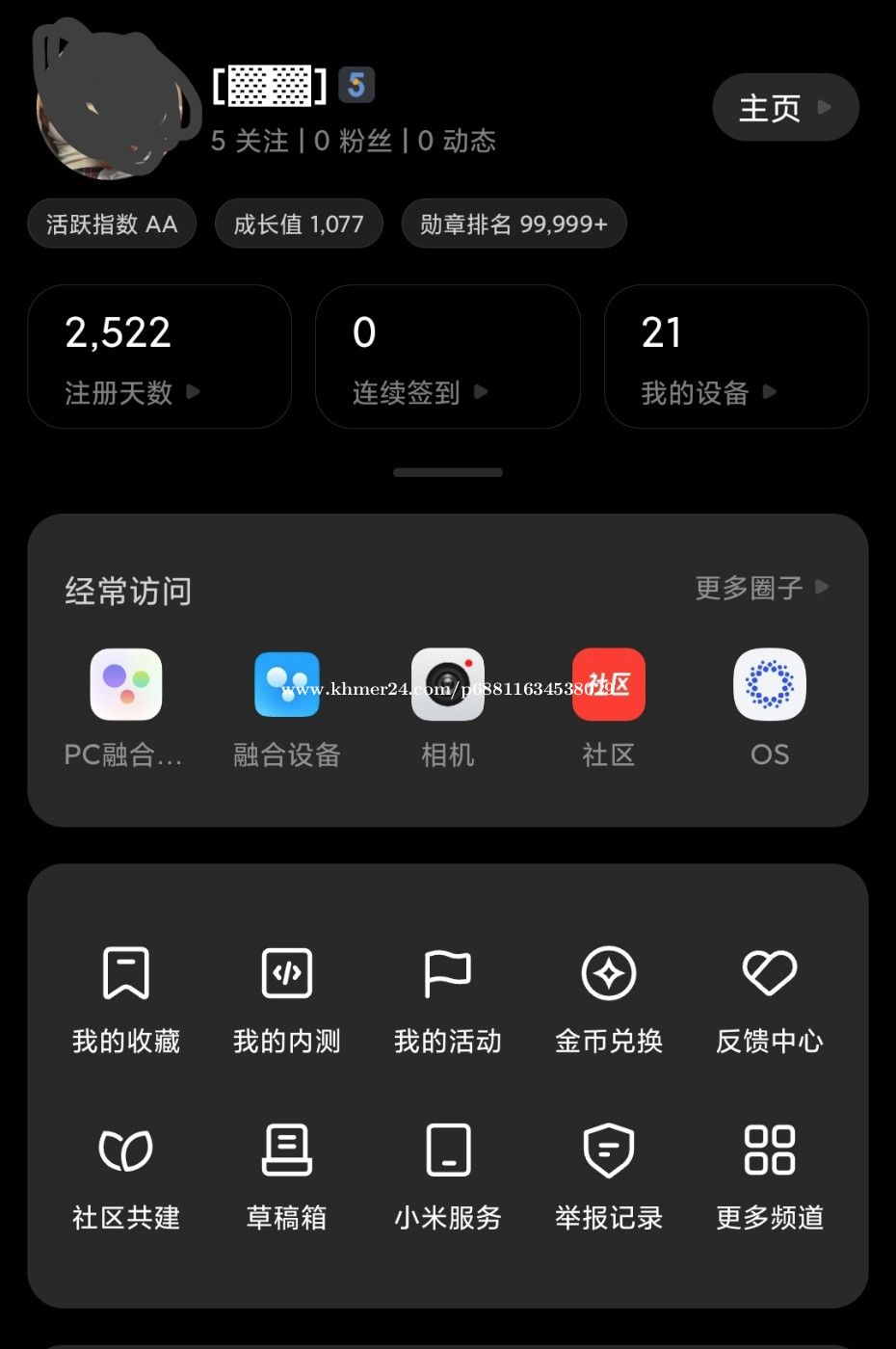This screenshot has height=1349, width=896.
Task: Tap 更多圈子 to see more circles
Action: coord(761,588)
